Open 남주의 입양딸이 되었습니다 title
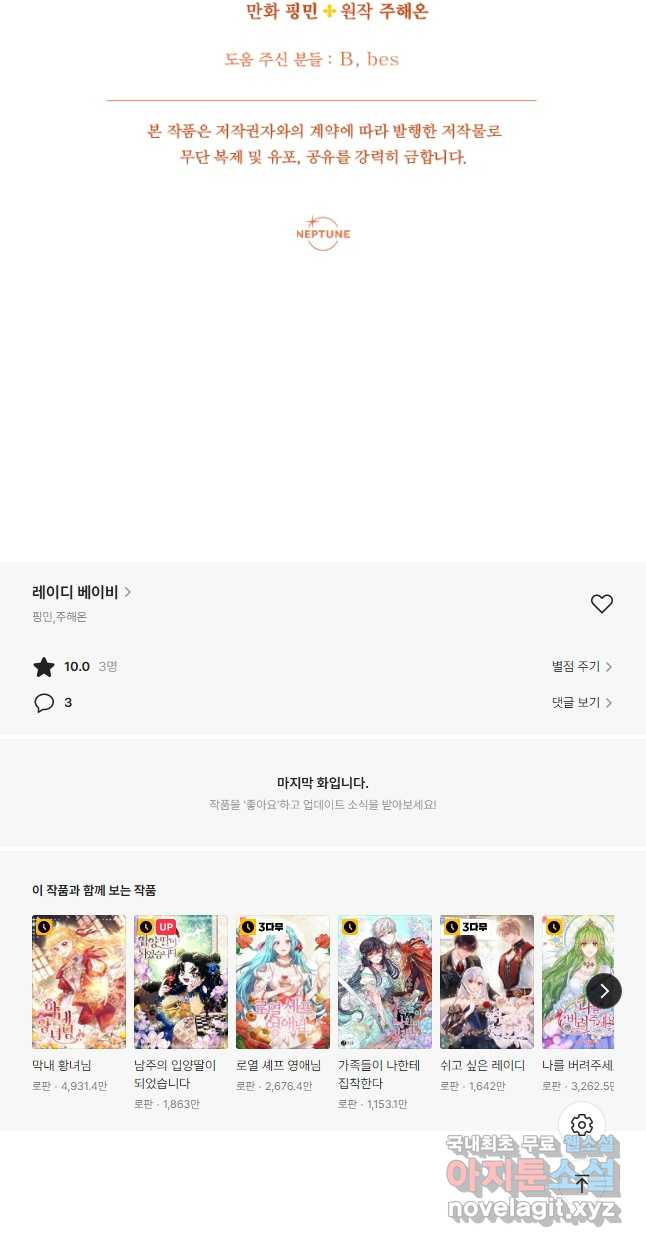Screen dimensions: 646x1247 tap(181, 982)
